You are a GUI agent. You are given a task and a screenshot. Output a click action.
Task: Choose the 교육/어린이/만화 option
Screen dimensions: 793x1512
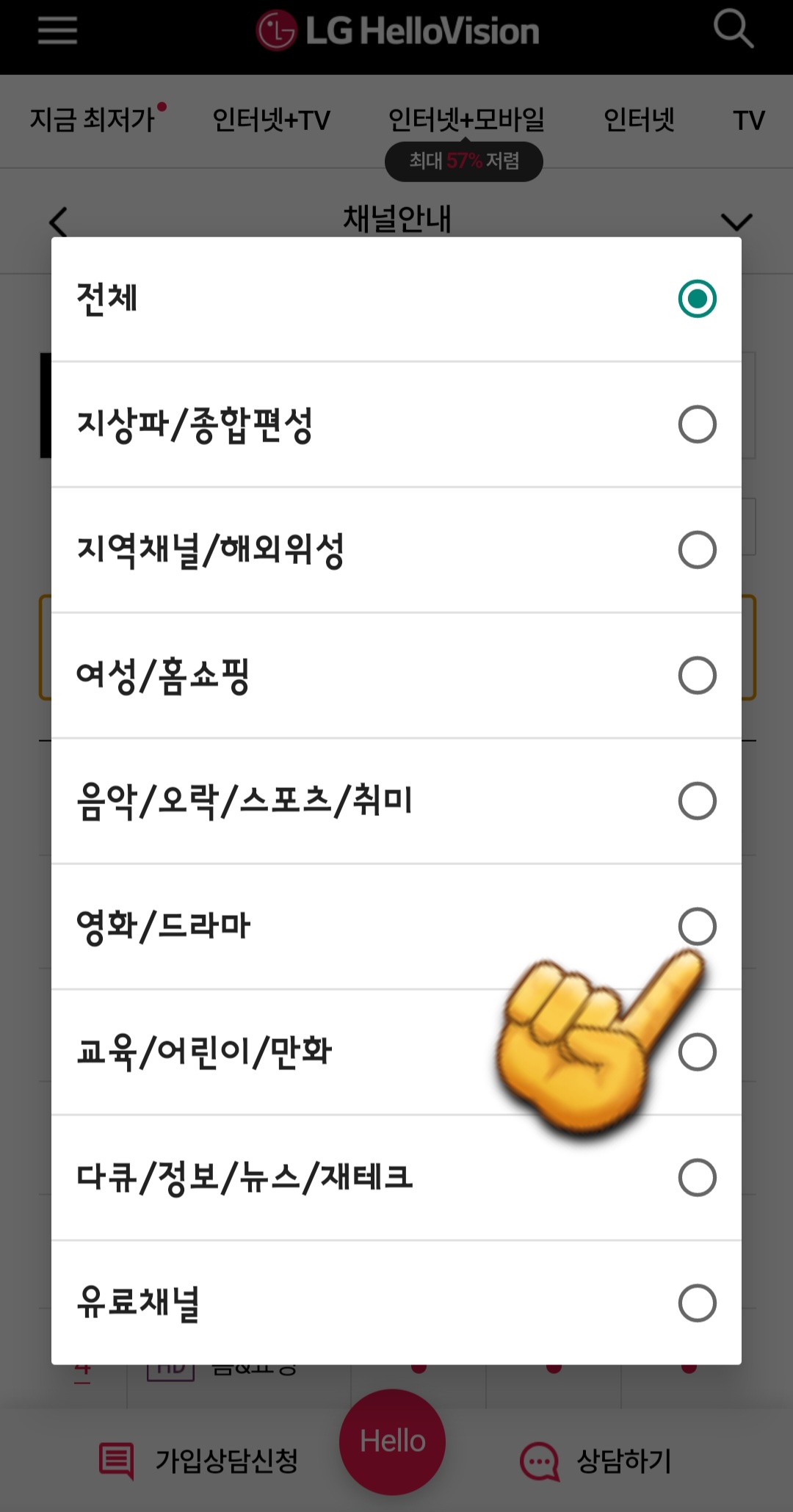click(696, 1052)
